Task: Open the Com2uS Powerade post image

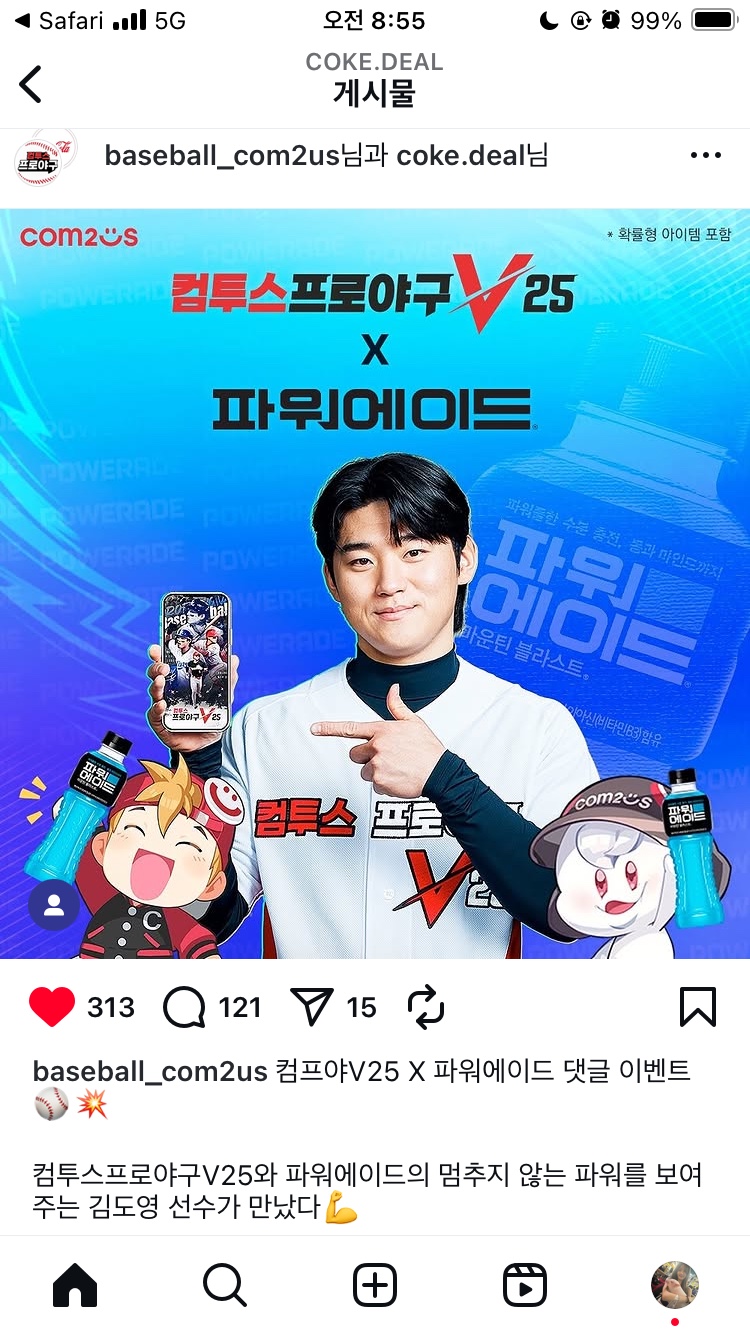Action: click(375, 583)
